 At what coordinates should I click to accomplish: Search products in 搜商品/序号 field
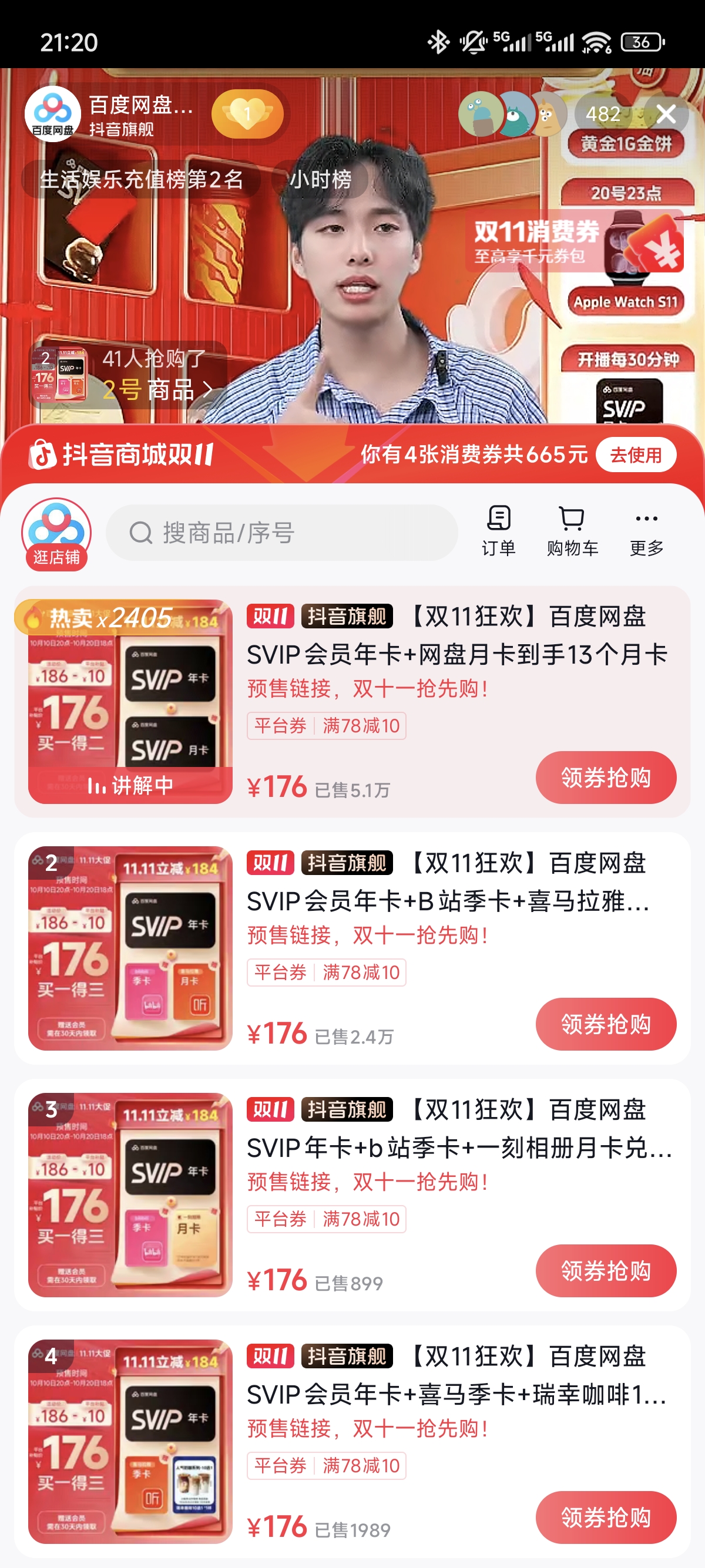(x=281, y=533)
